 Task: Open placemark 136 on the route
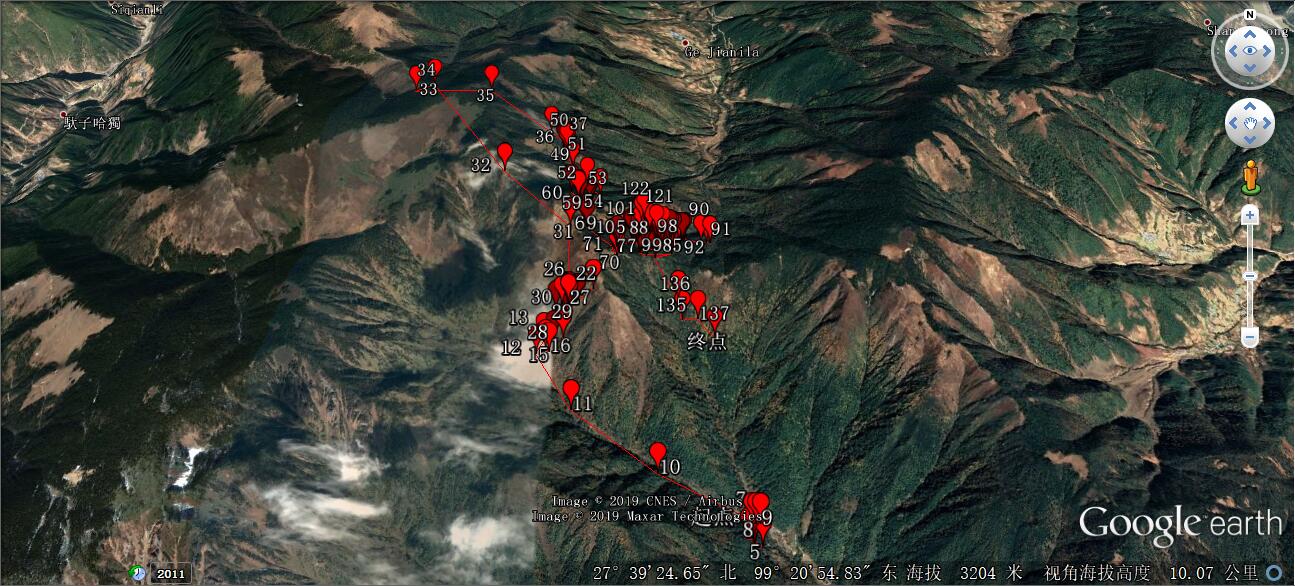tap(678, 279)
